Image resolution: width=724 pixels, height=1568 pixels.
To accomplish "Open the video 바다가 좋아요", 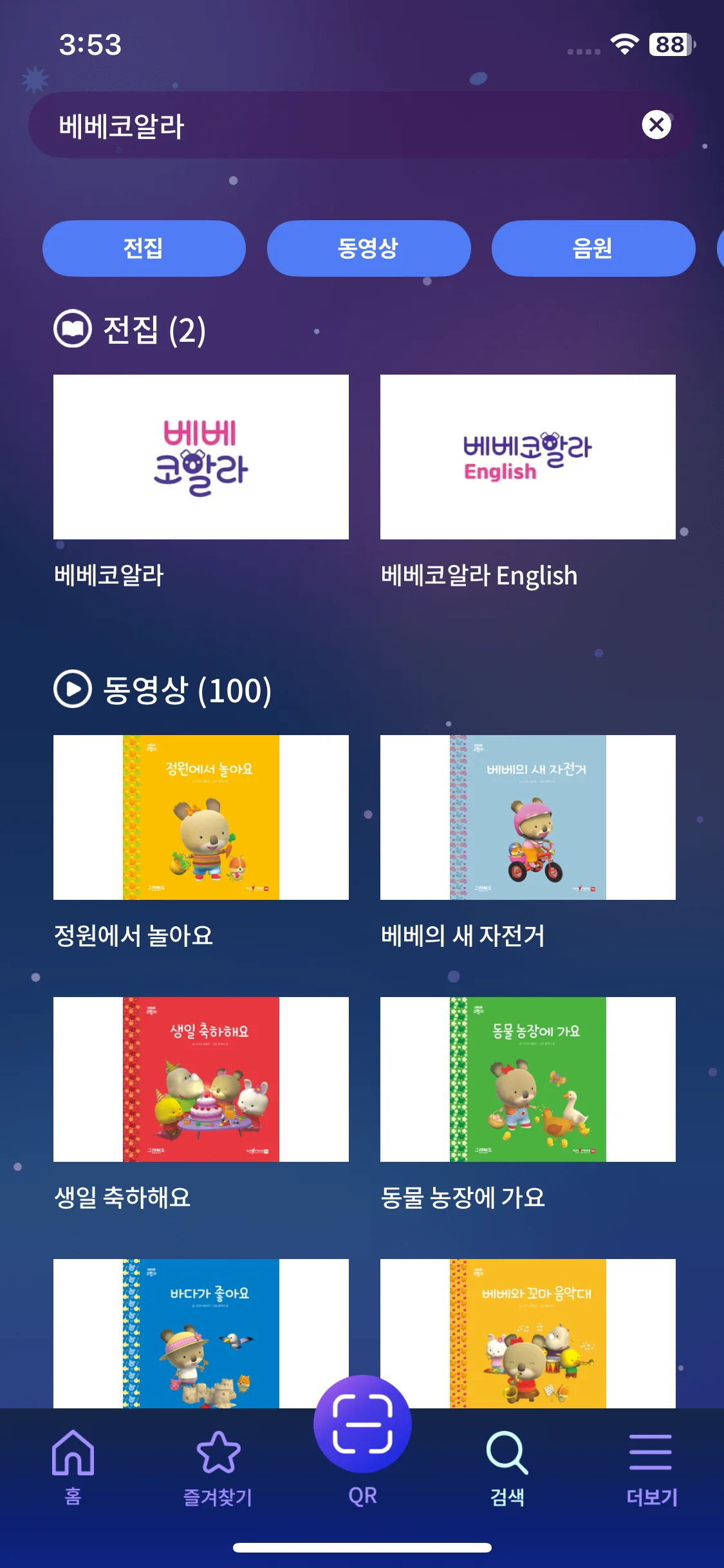I will coord(201,1332).
